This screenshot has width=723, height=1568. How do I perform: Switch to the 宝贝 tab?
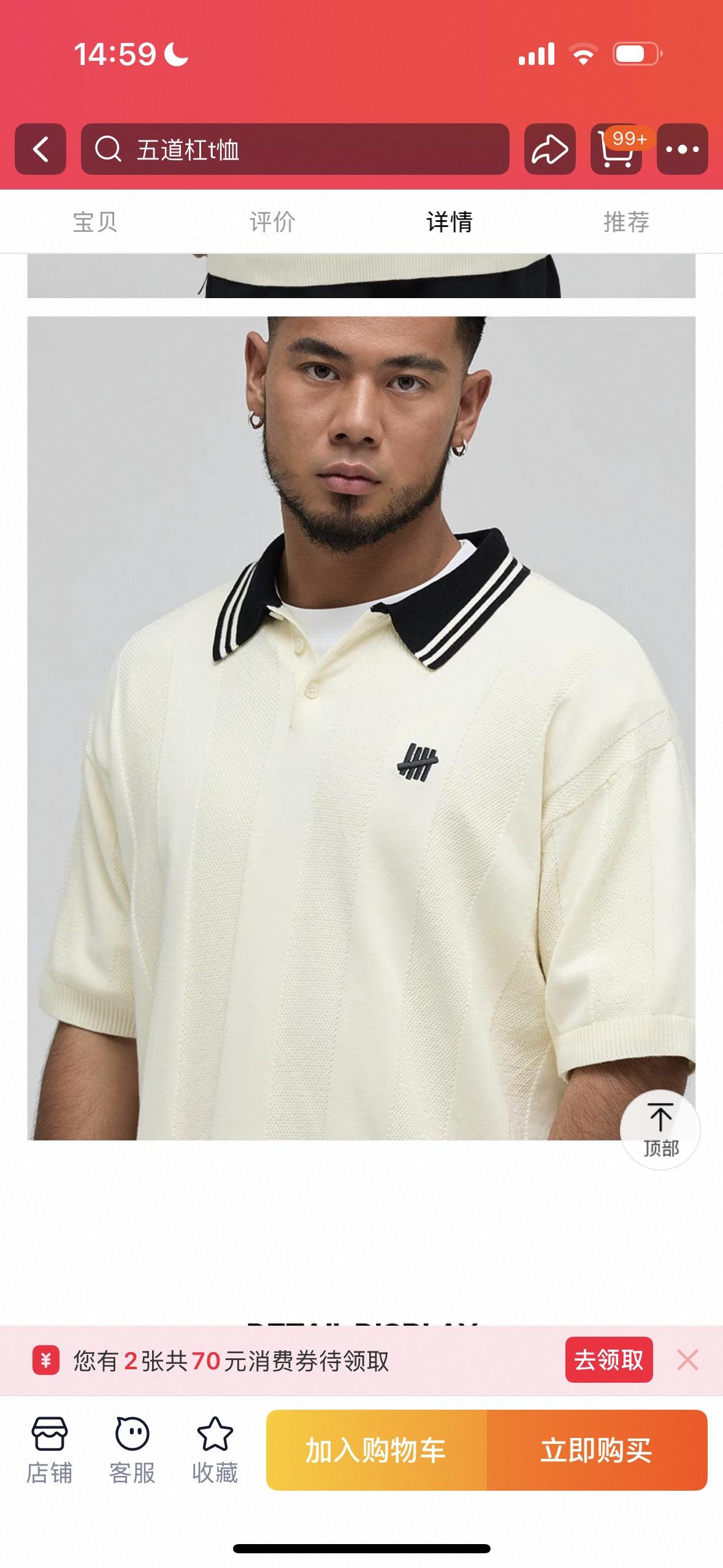coord(95,222)
